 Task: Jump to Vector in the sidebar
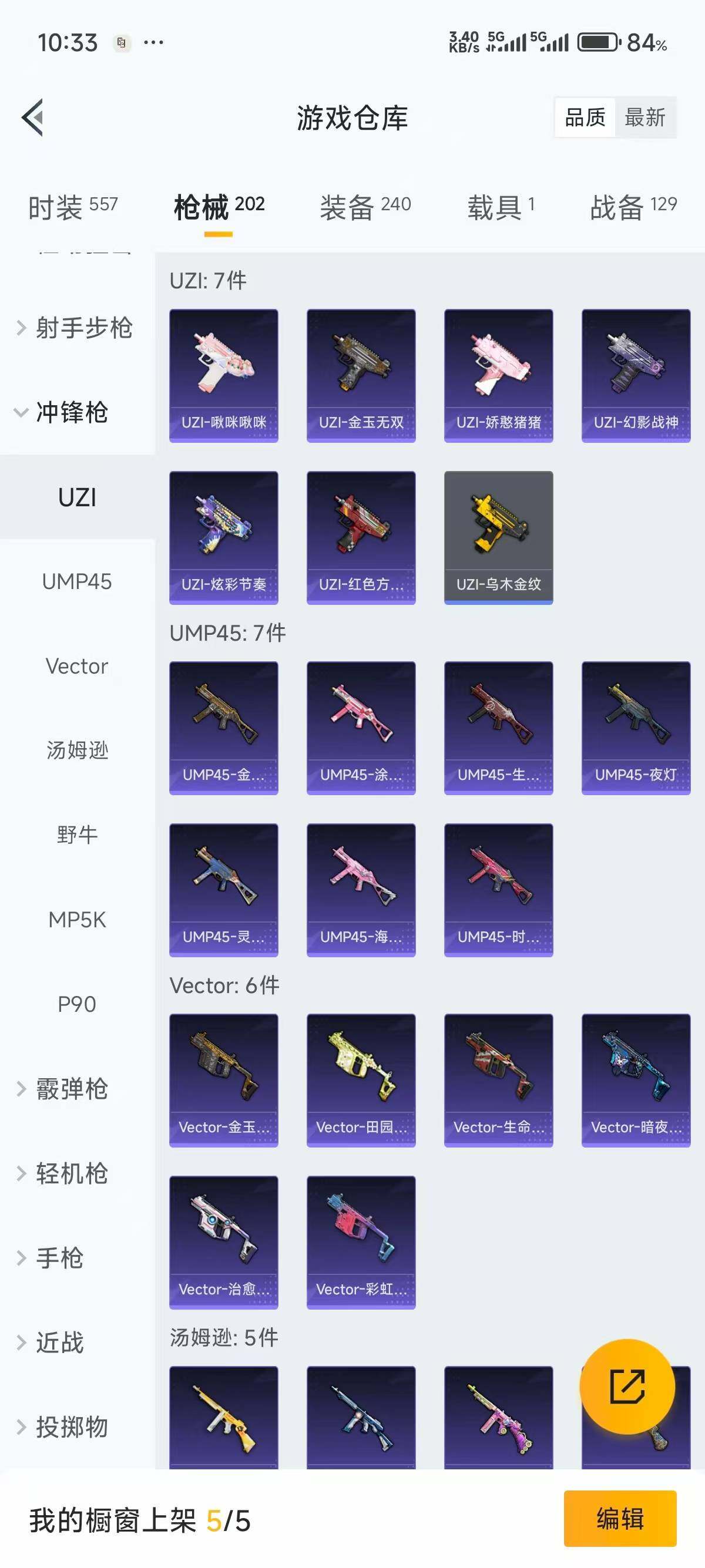coord(77,666)
